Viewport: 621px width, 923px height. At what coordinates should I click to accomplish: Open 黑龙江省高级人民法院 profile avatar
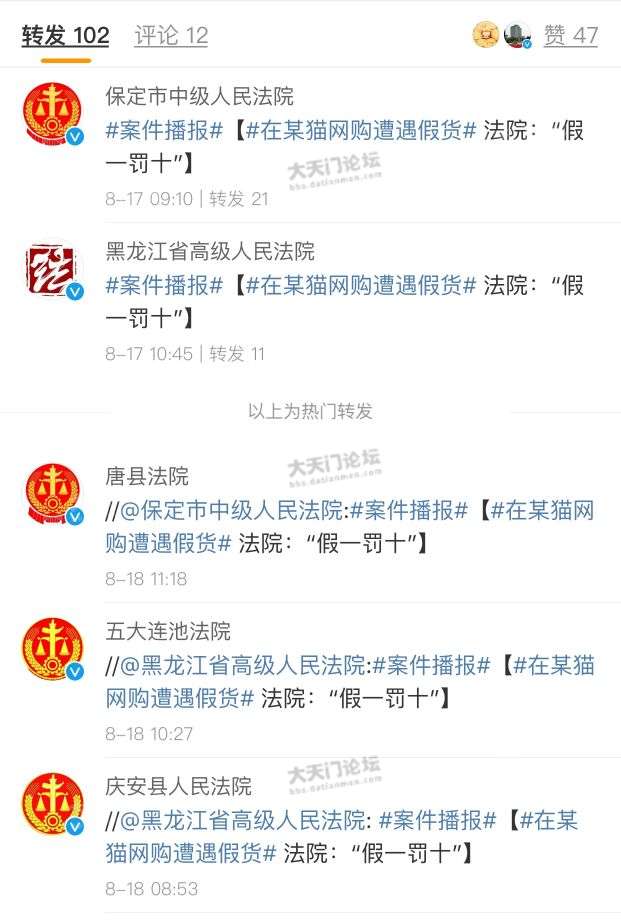point(52,271)
